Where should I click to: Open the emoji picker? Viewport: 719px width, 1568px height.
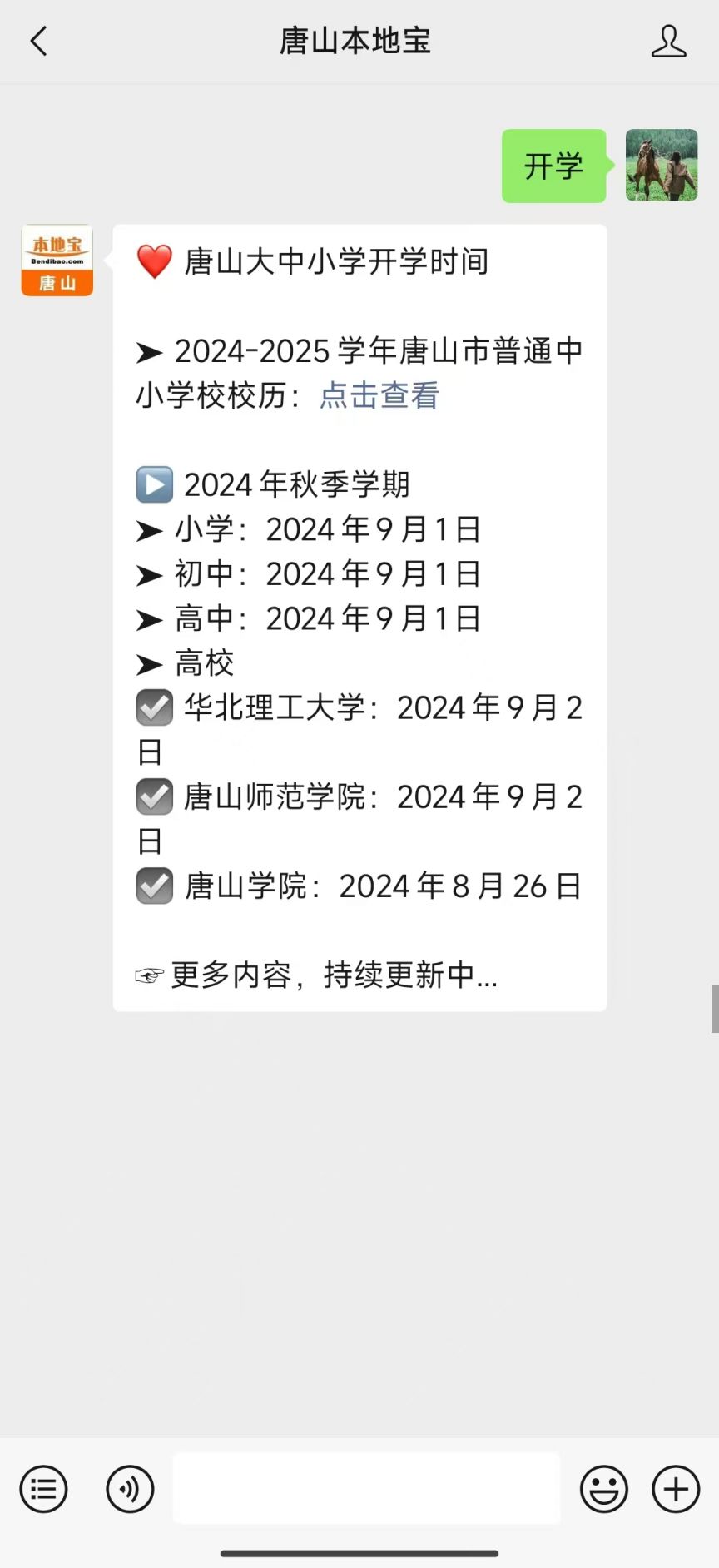point(604,1489)
